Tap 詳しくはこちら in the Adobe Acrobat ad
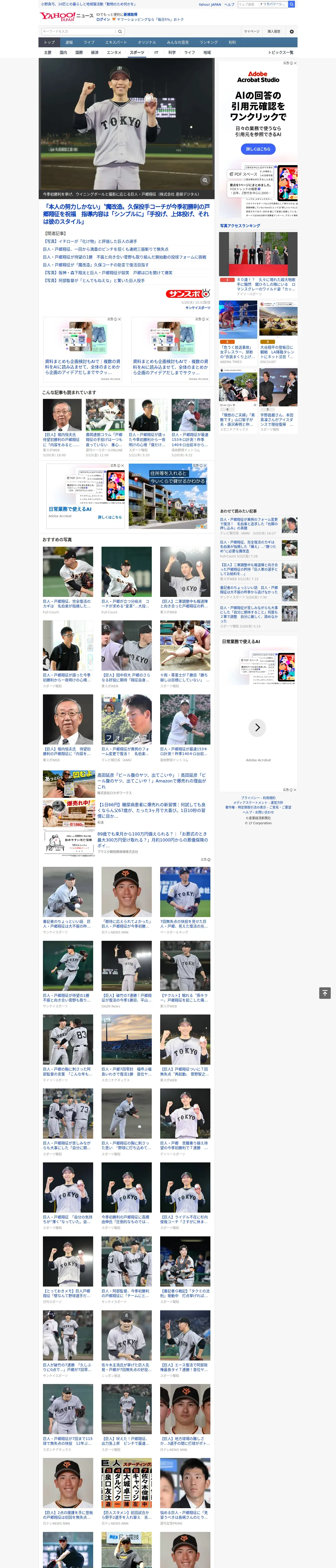This screenshot has height=1568, width=336. pos(258,149)
